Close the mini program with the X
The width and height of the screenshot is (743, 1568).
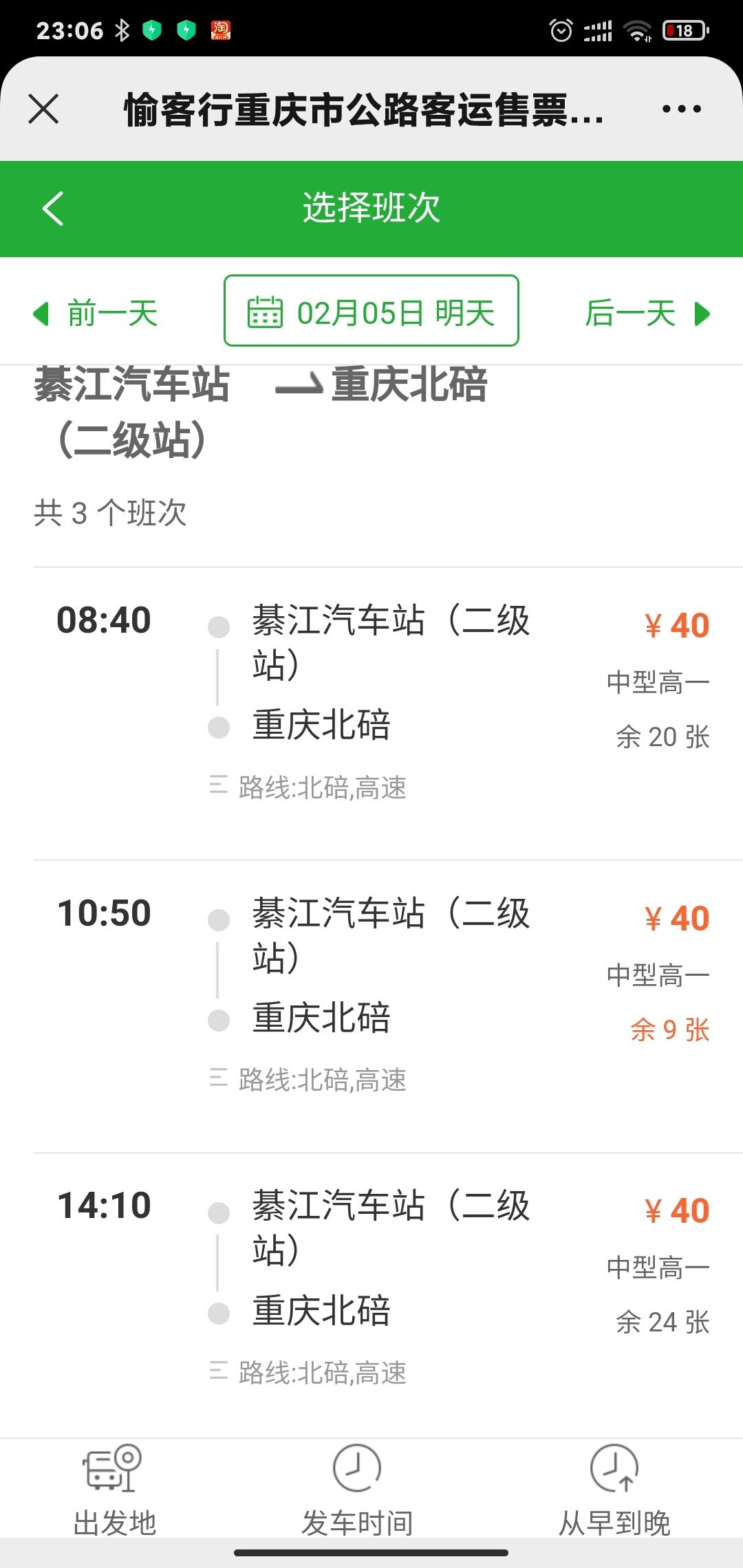[x=43, y=109]
